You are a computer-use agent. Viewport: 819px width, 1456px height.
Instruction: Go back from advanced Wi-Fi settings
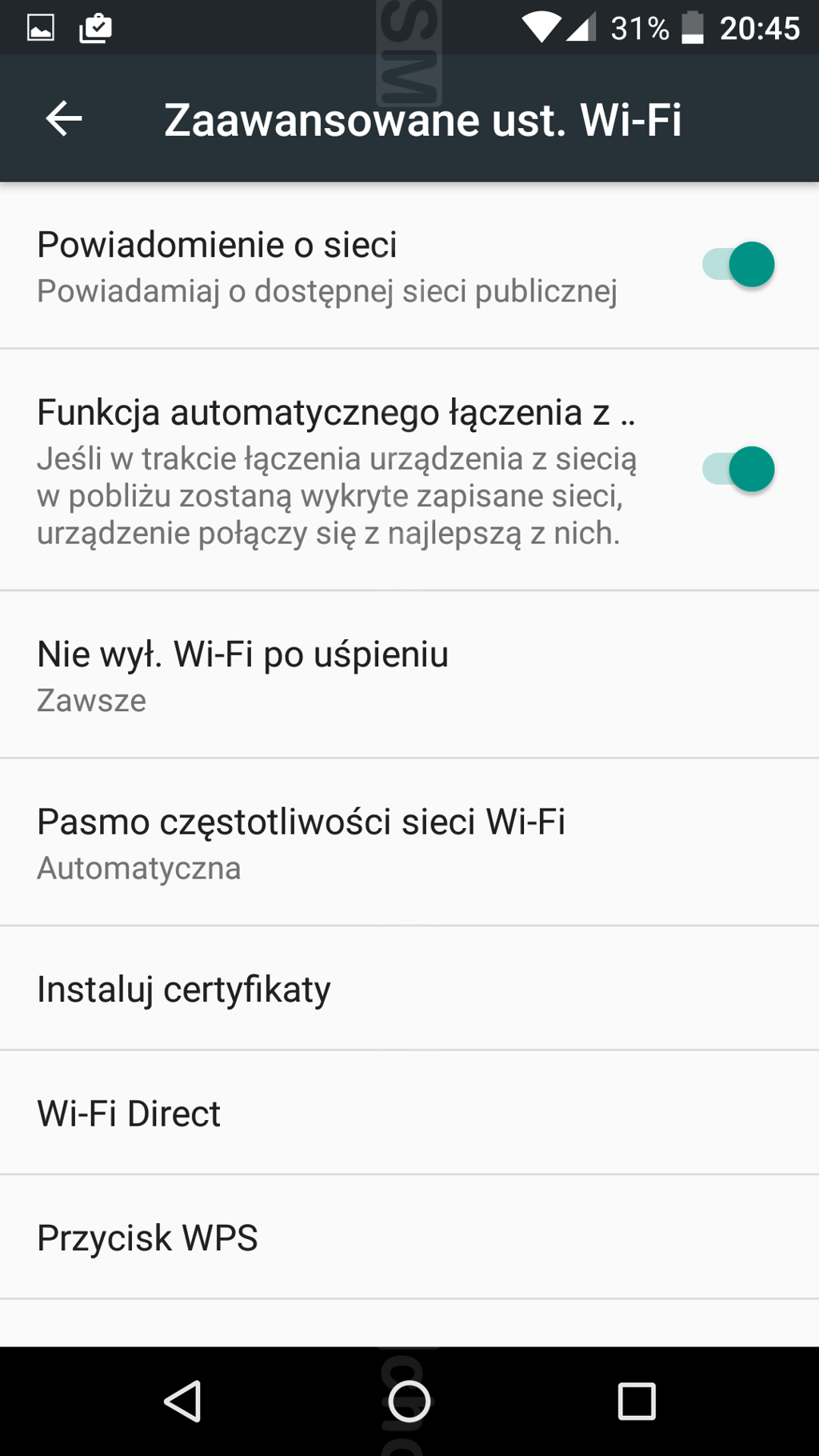(64, 119)
